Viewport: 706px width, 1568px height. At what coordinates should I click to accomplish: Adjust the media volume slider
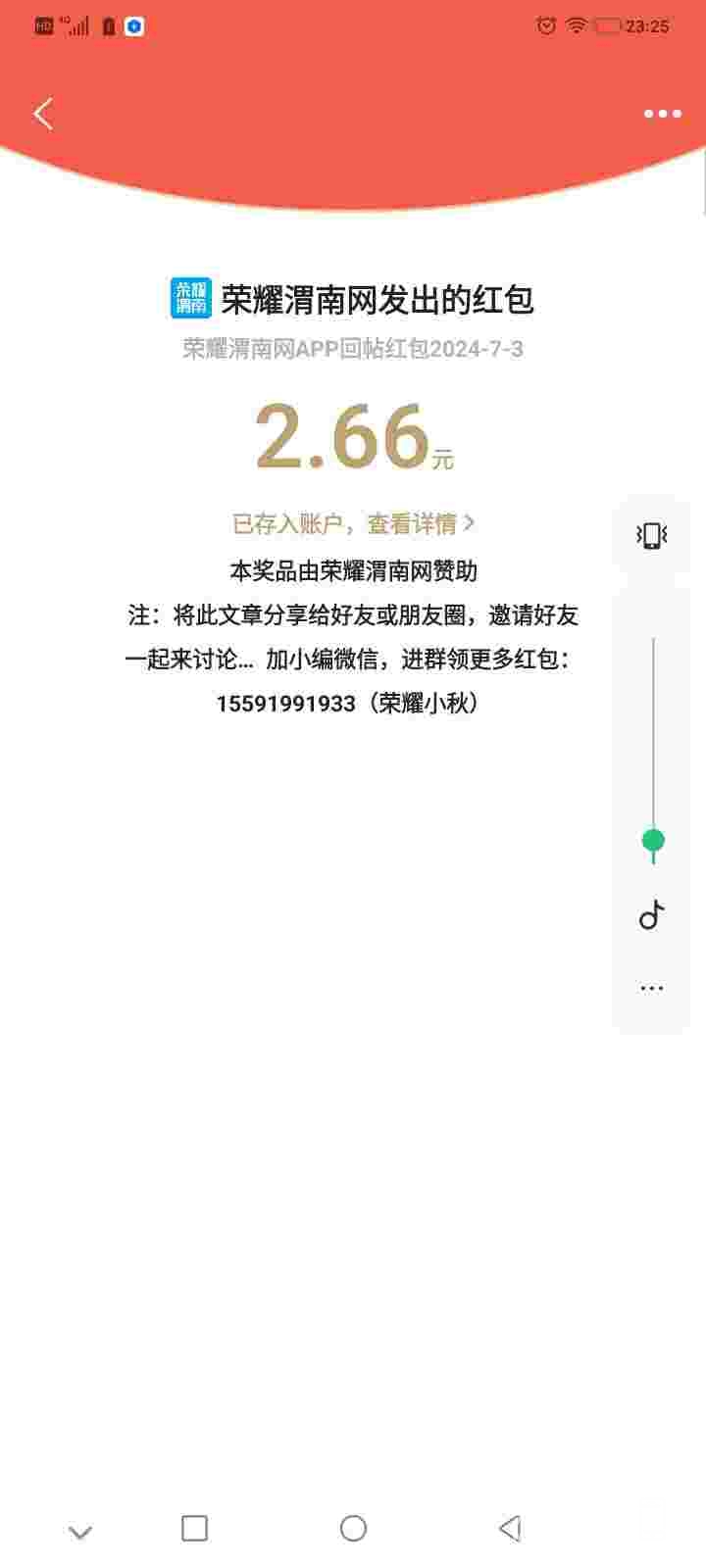pyautogui.click(x=653, y=840)
